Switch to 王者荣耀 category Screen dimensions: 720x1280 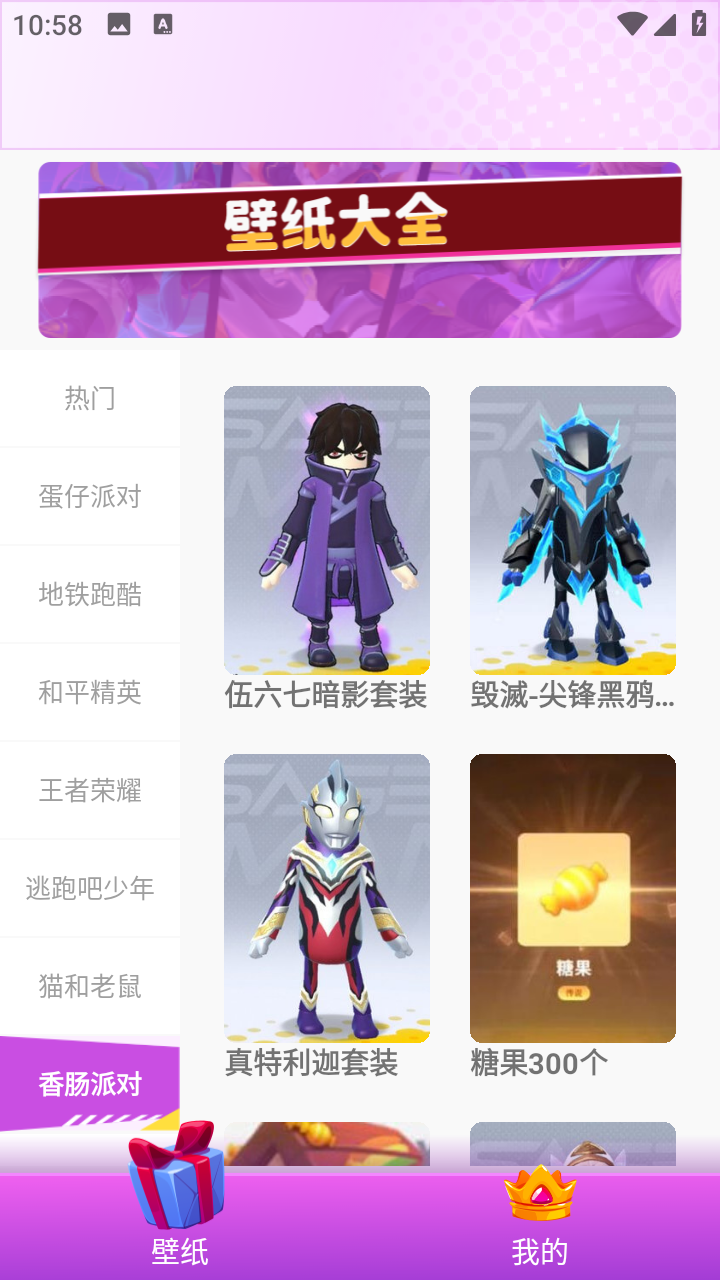[90, 790]
